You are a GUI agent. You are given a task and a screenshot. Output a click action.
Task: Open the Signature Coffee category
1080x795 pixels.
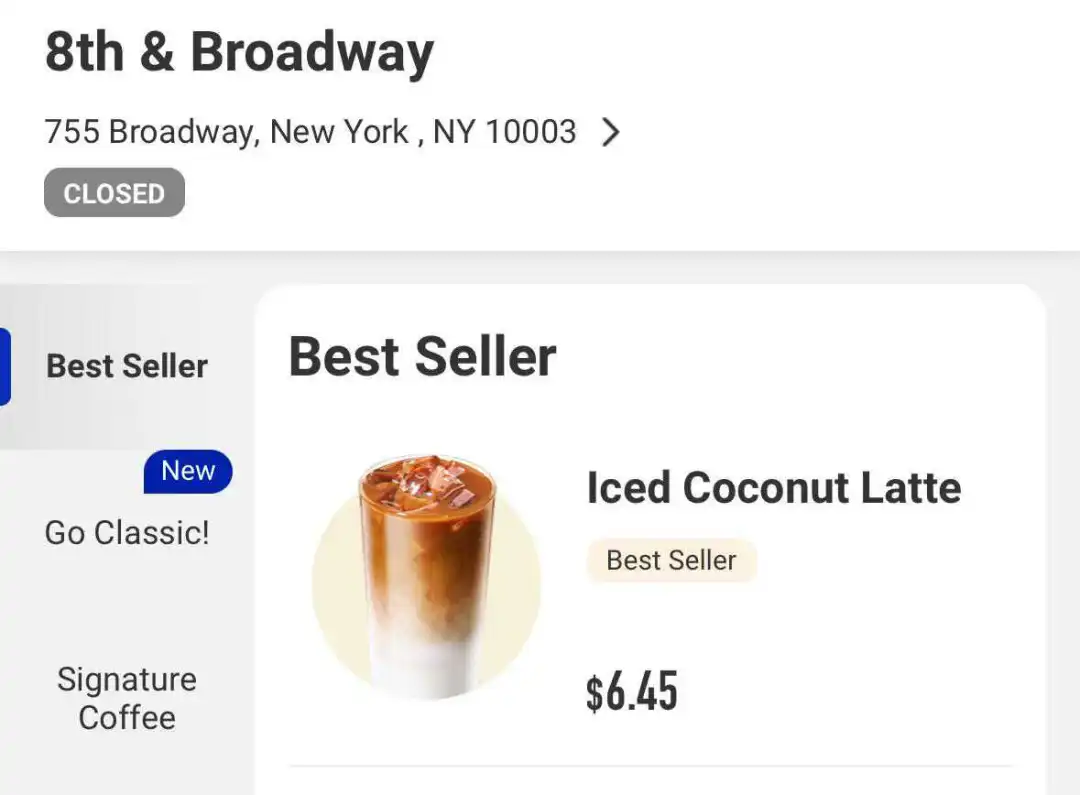(x=127, y=698)
